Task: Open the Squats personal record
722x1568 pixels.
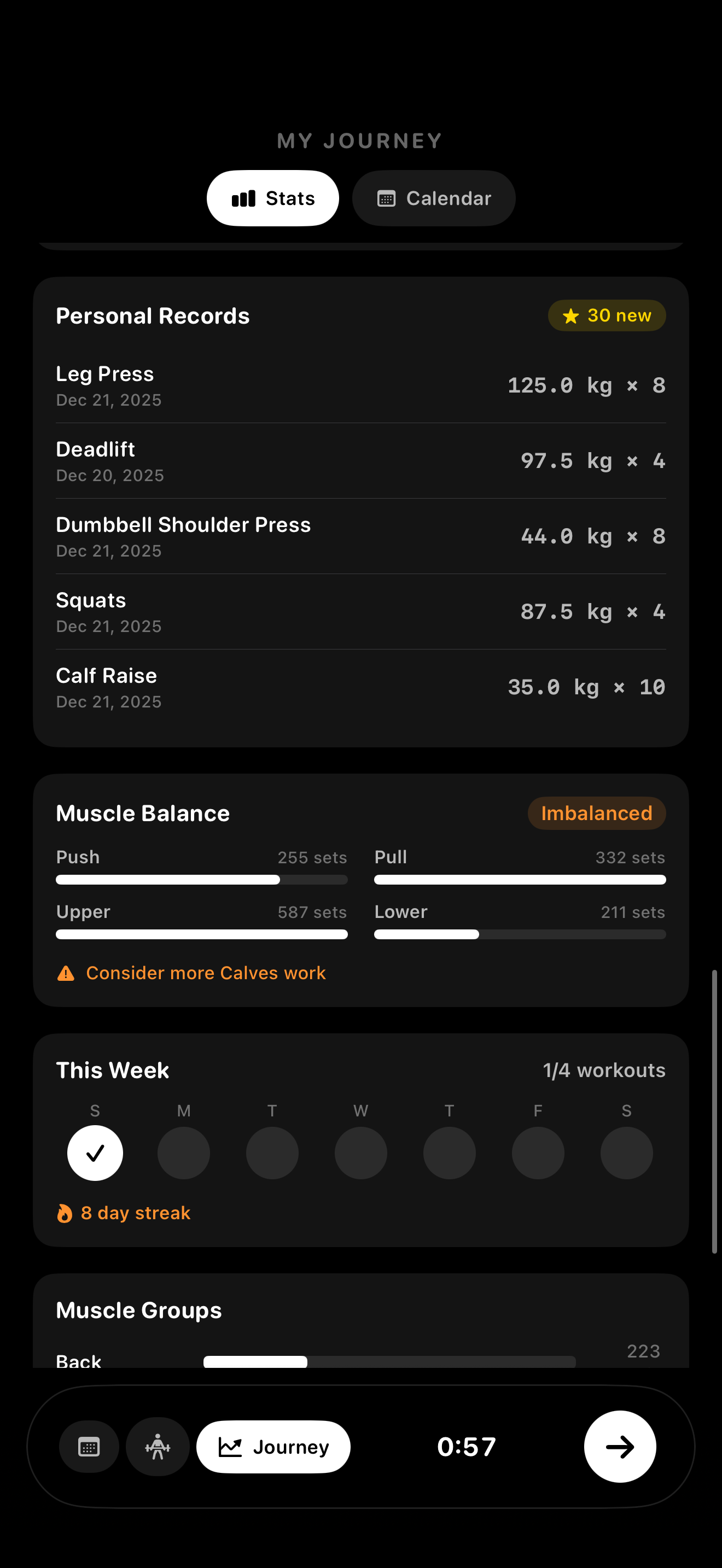Action: point(360,612)
